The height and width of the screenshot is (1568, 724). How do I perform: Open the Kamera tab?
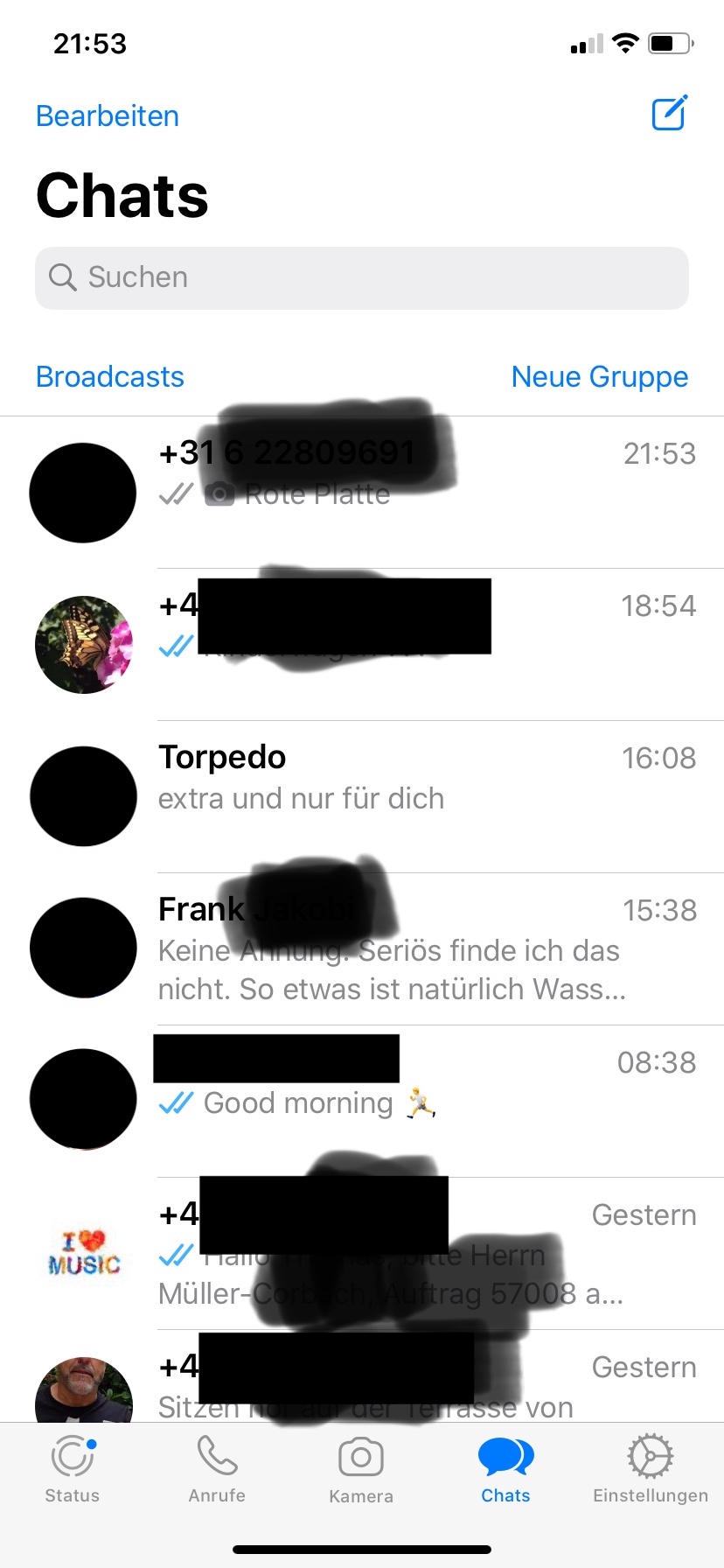click(361, 1468)
